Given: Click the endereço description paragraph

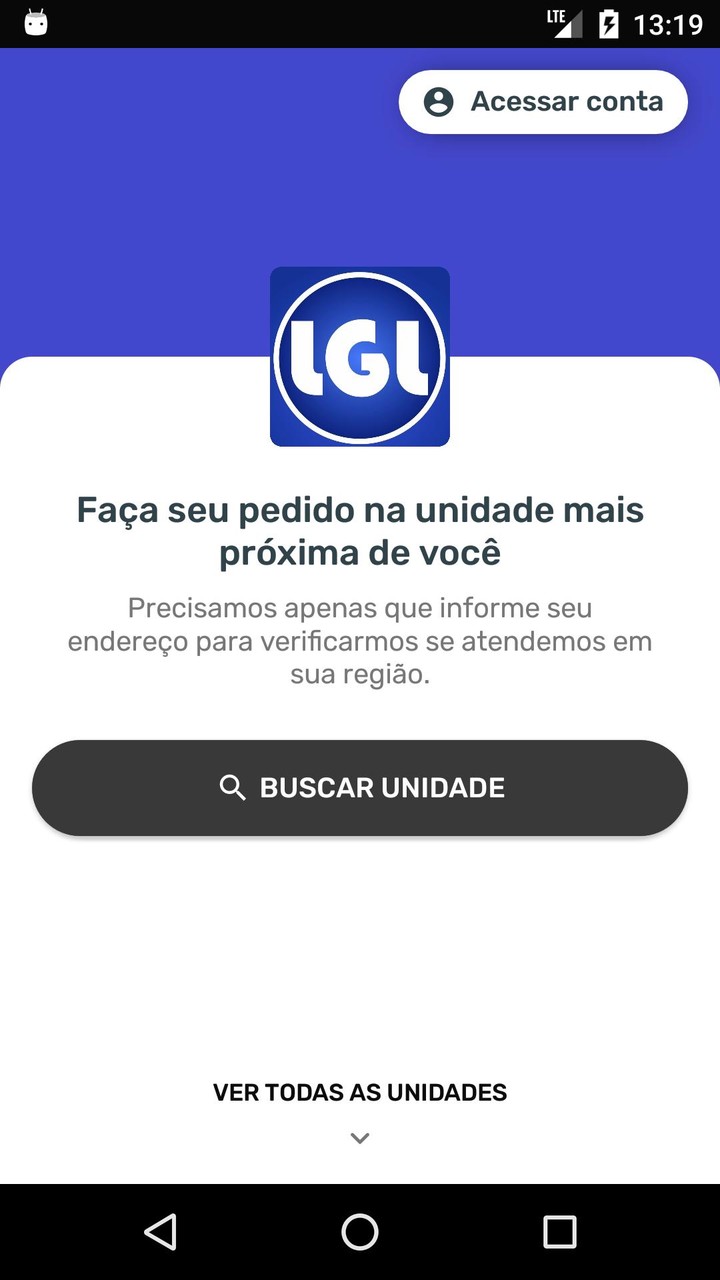Looking at the screenshot, I should [x=360, y=641].
